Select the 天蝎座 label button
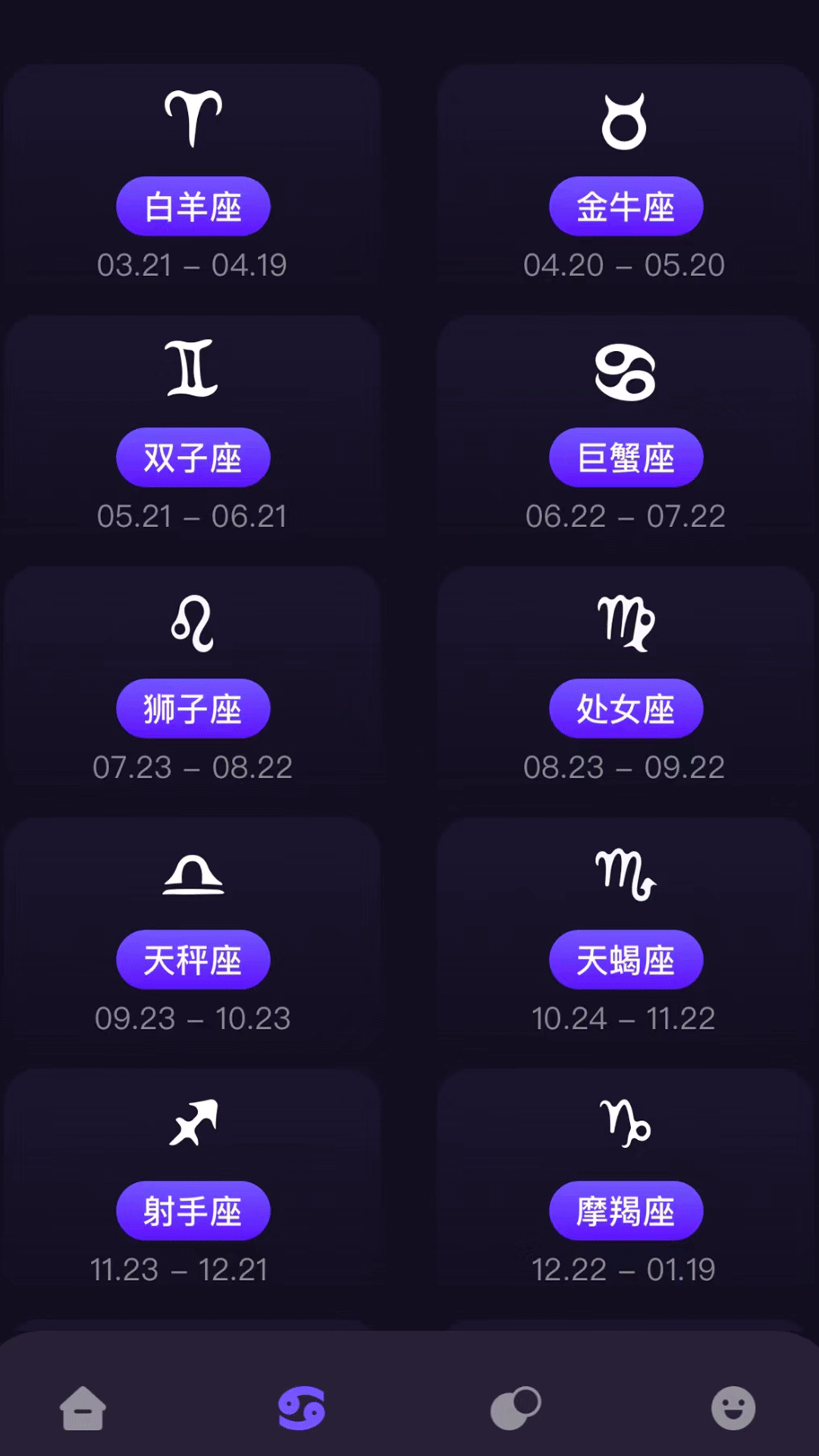819x1456 pixels. [x=625, y=959]
